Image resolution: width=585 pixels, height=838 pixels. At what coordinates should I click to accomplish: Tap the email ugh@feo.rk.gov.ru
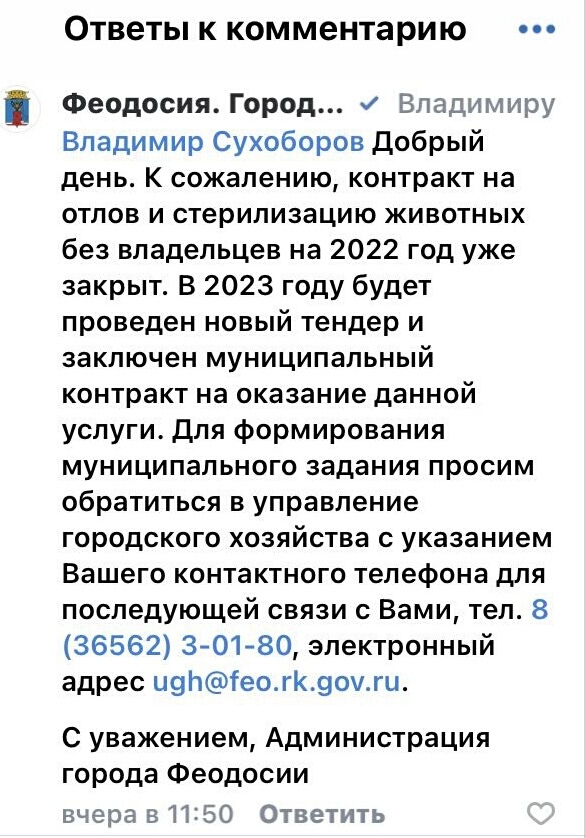point(276,682)
